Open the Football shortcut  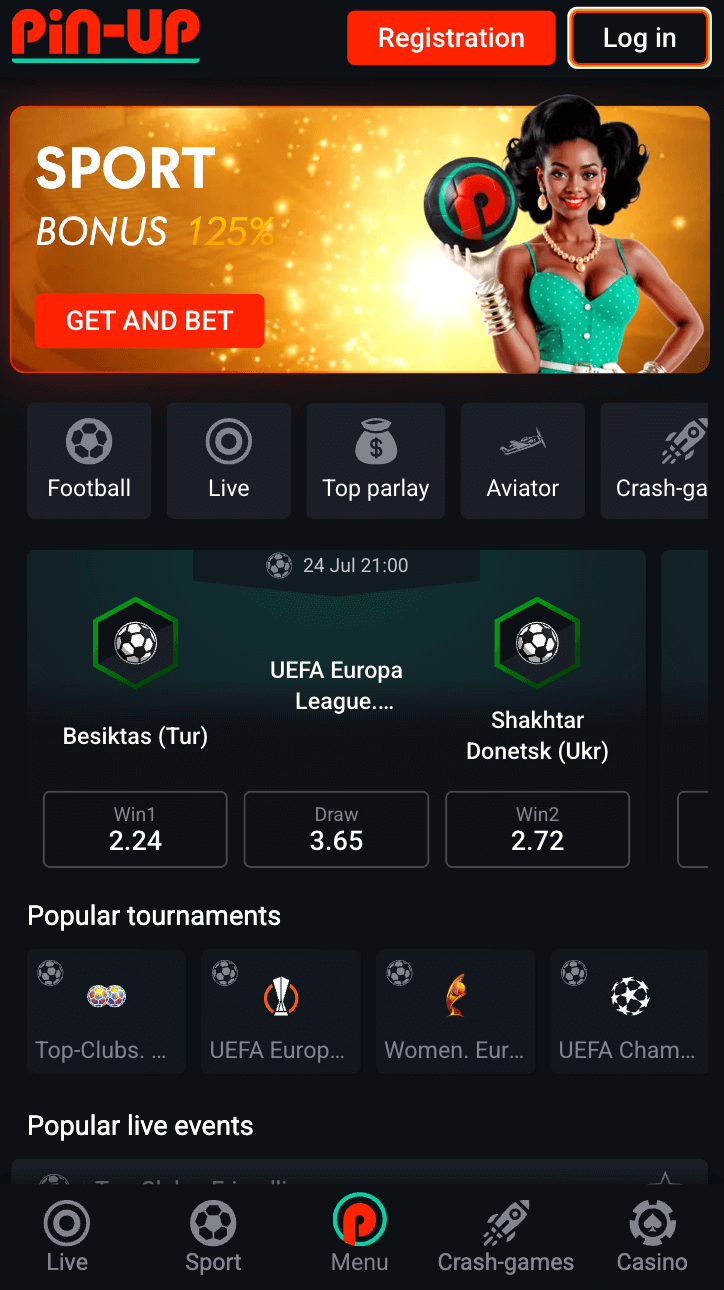point(89,461)
